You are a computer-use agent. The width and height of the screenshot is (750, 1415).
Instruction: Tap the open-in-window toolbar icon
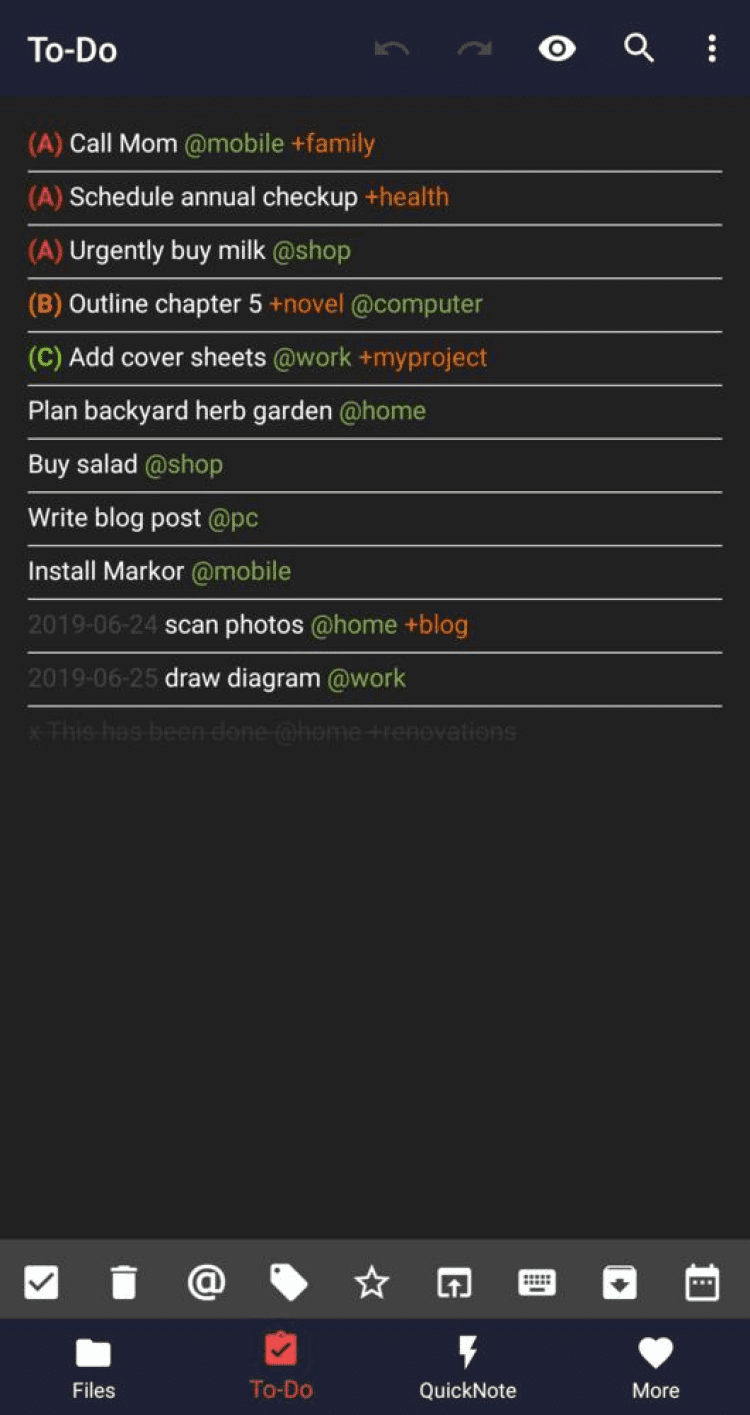[454, 1282]
